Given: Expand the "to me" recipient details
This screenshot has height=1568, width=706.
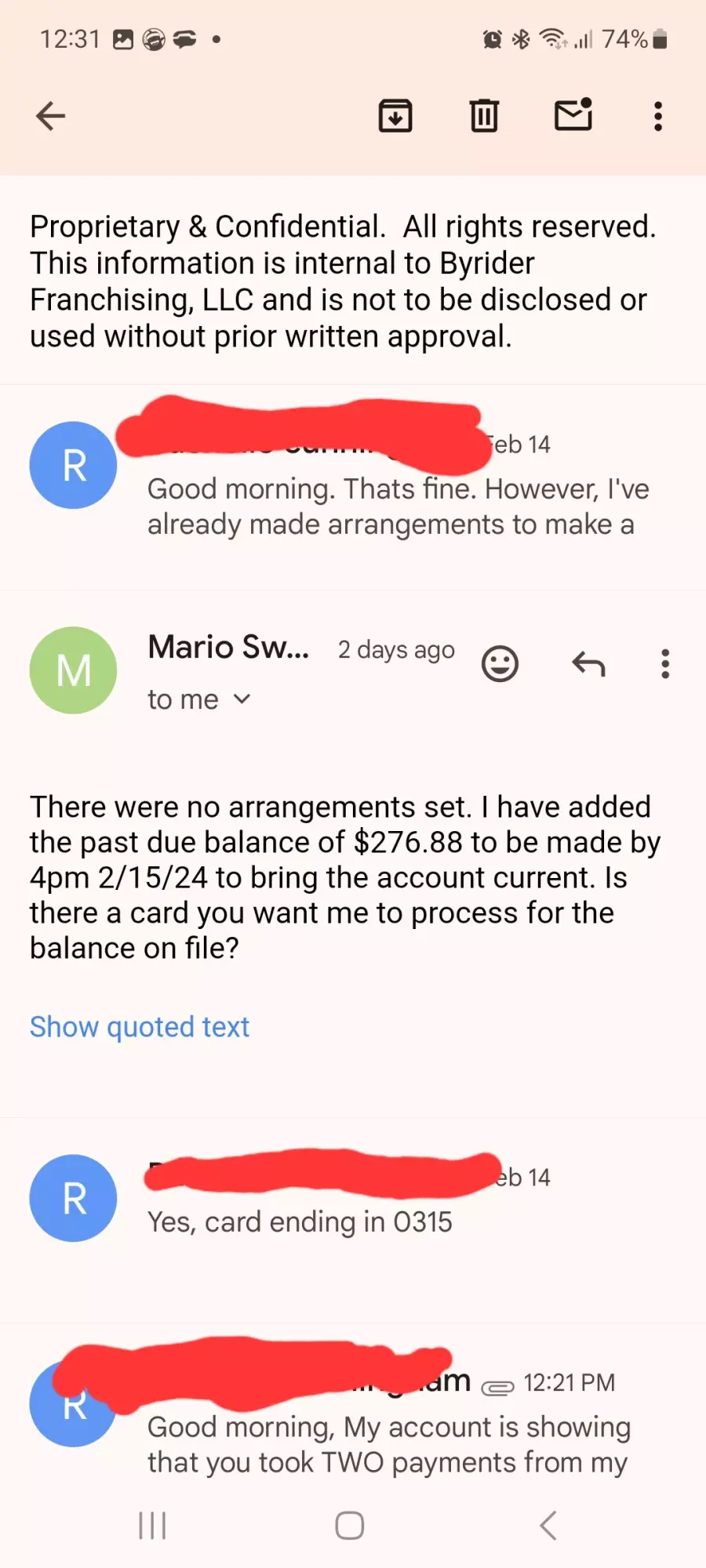Looking at the screenshot, I should [x=198, y=699].
